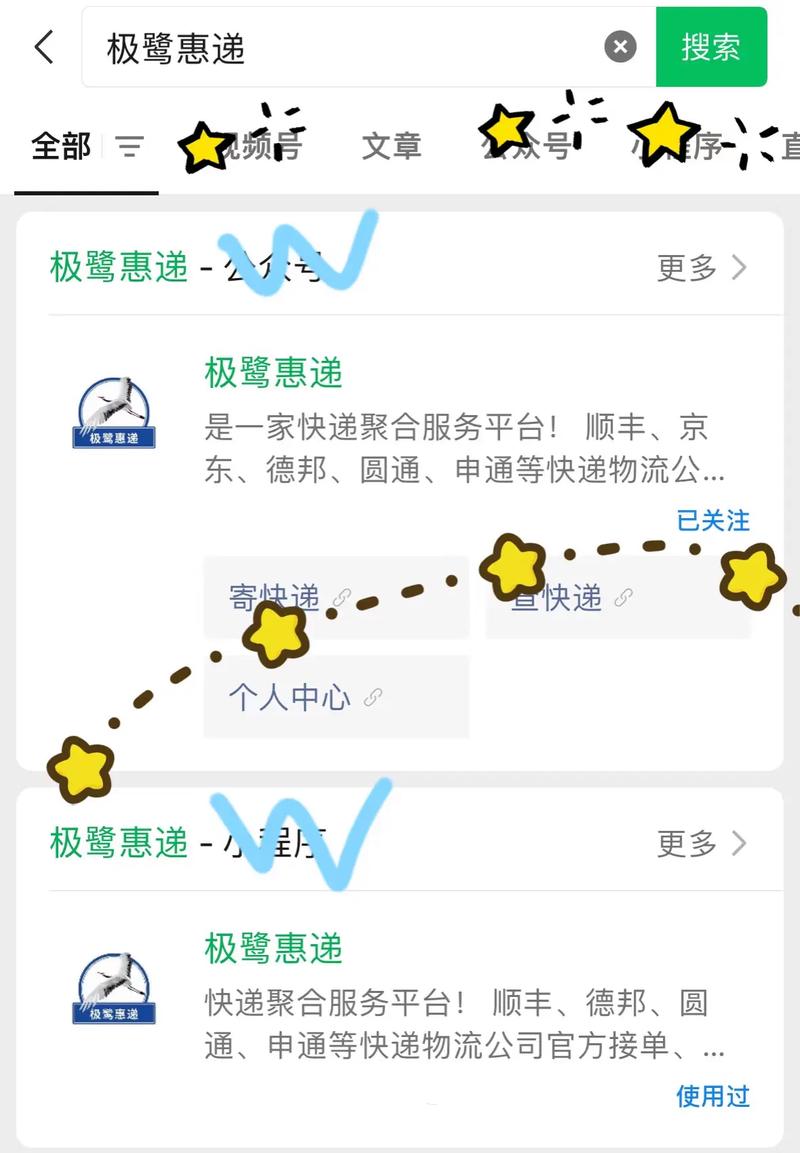Screen dimensions: 800x1153
Task: Switch to the 全部 tab
Action: (63, 147)
